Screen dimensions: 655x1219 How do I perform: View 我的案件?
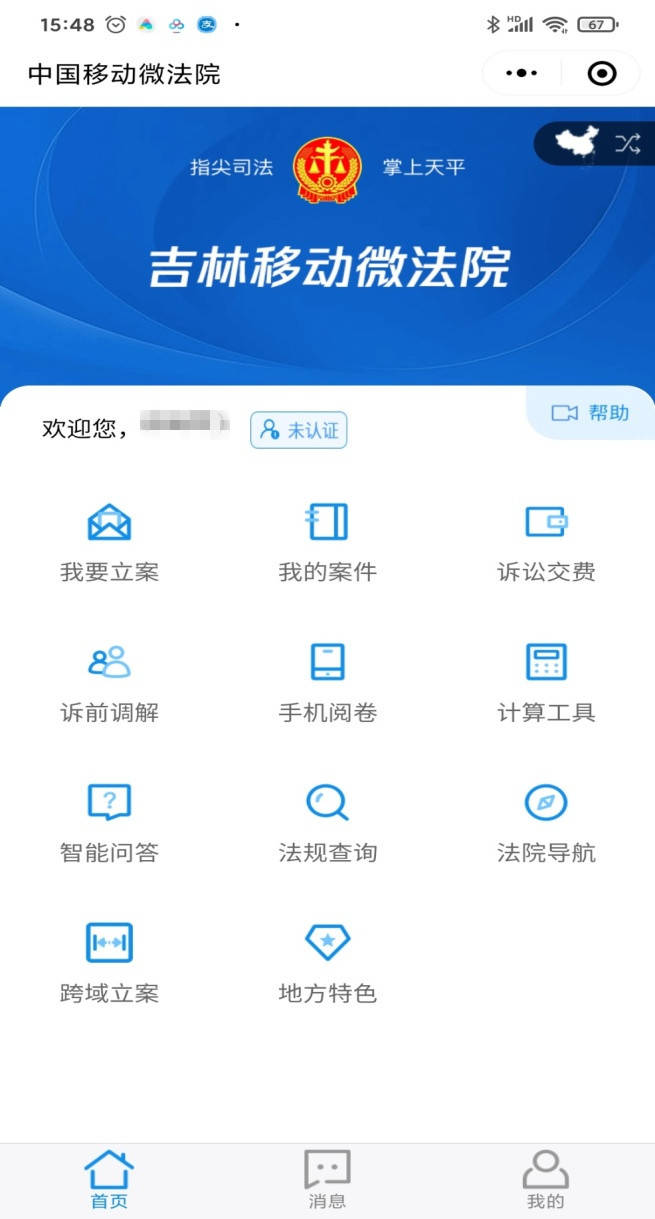coord(327,543)
